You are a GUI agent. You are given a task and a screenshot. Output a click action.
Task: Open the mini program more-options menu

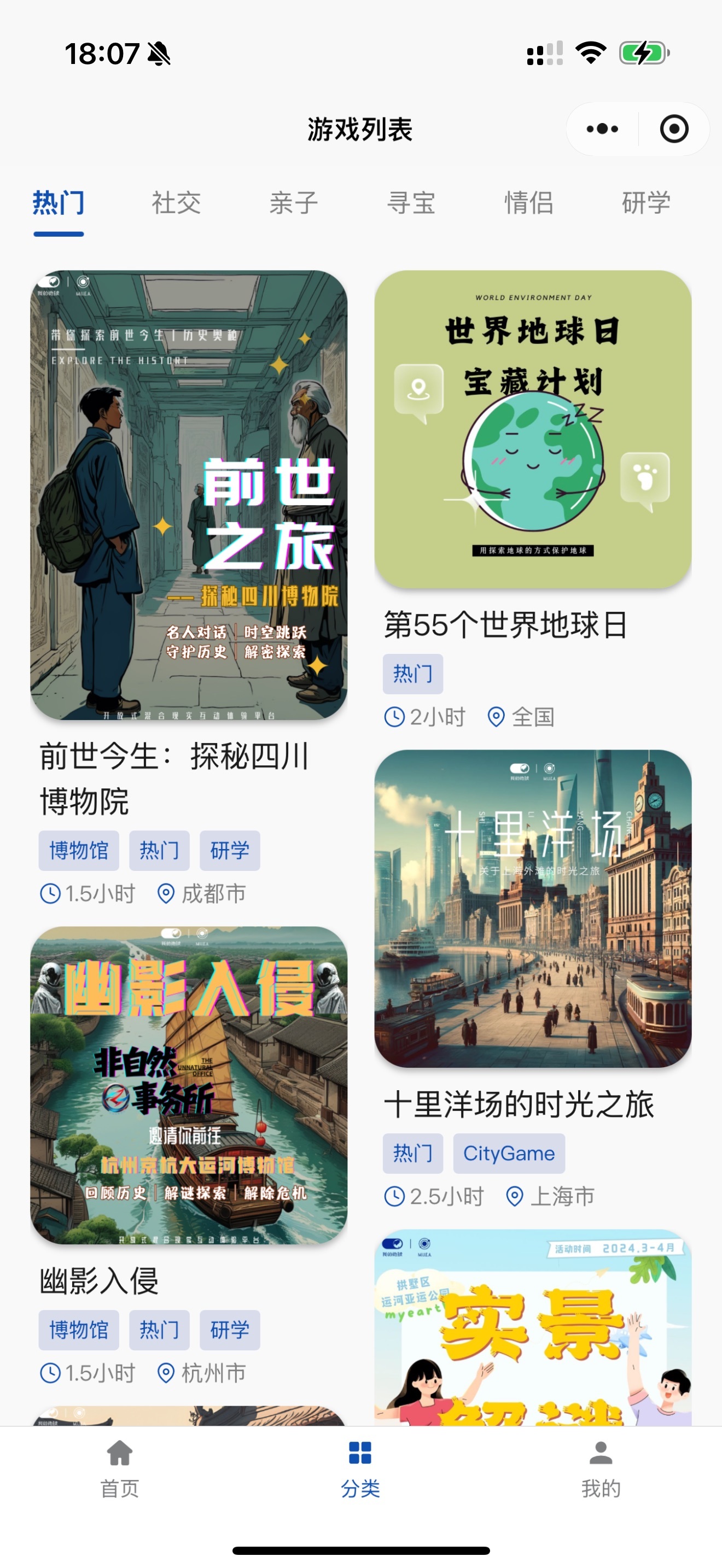coord(602,129)
